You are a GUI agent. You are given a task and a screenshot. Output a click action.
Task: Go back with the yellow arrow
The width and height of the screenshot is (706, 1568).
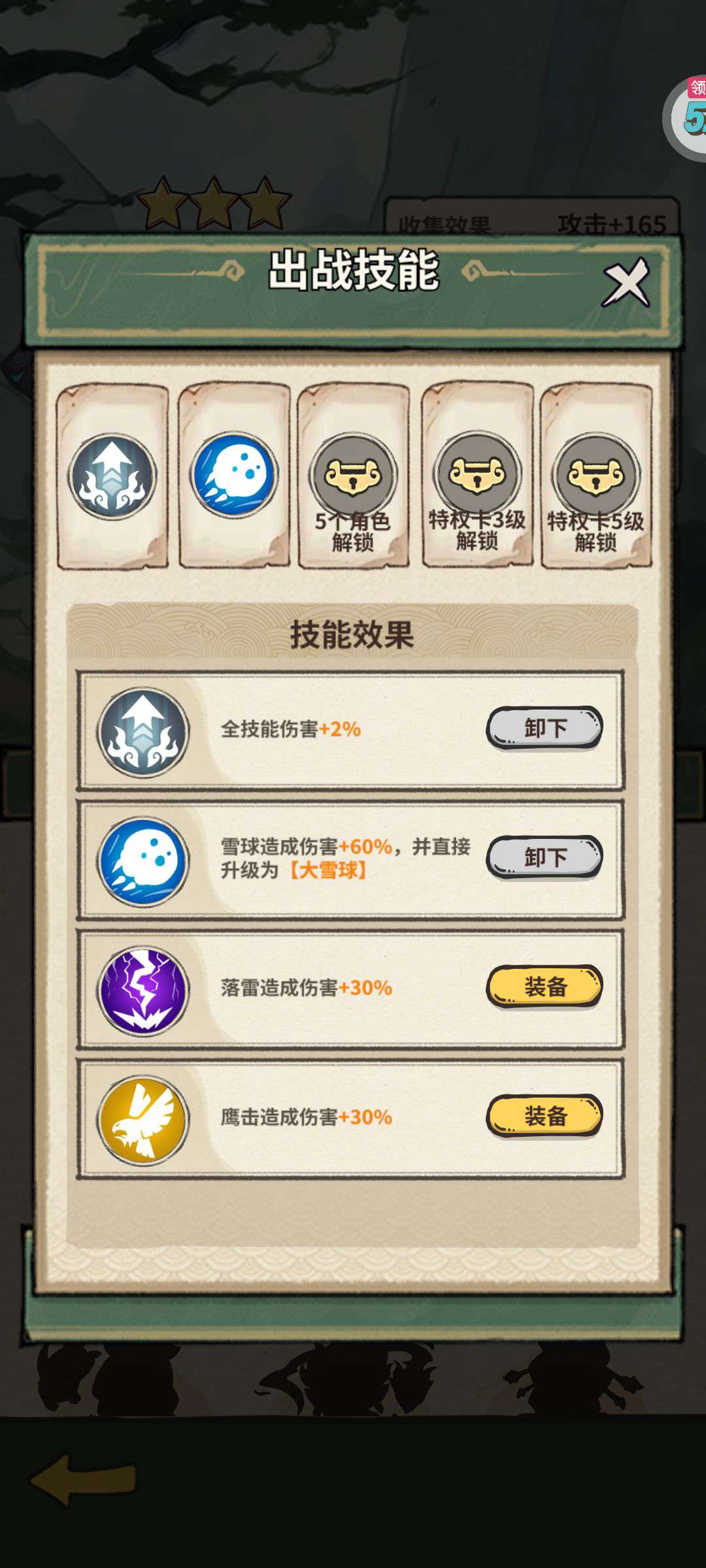tap(84, 1478)
